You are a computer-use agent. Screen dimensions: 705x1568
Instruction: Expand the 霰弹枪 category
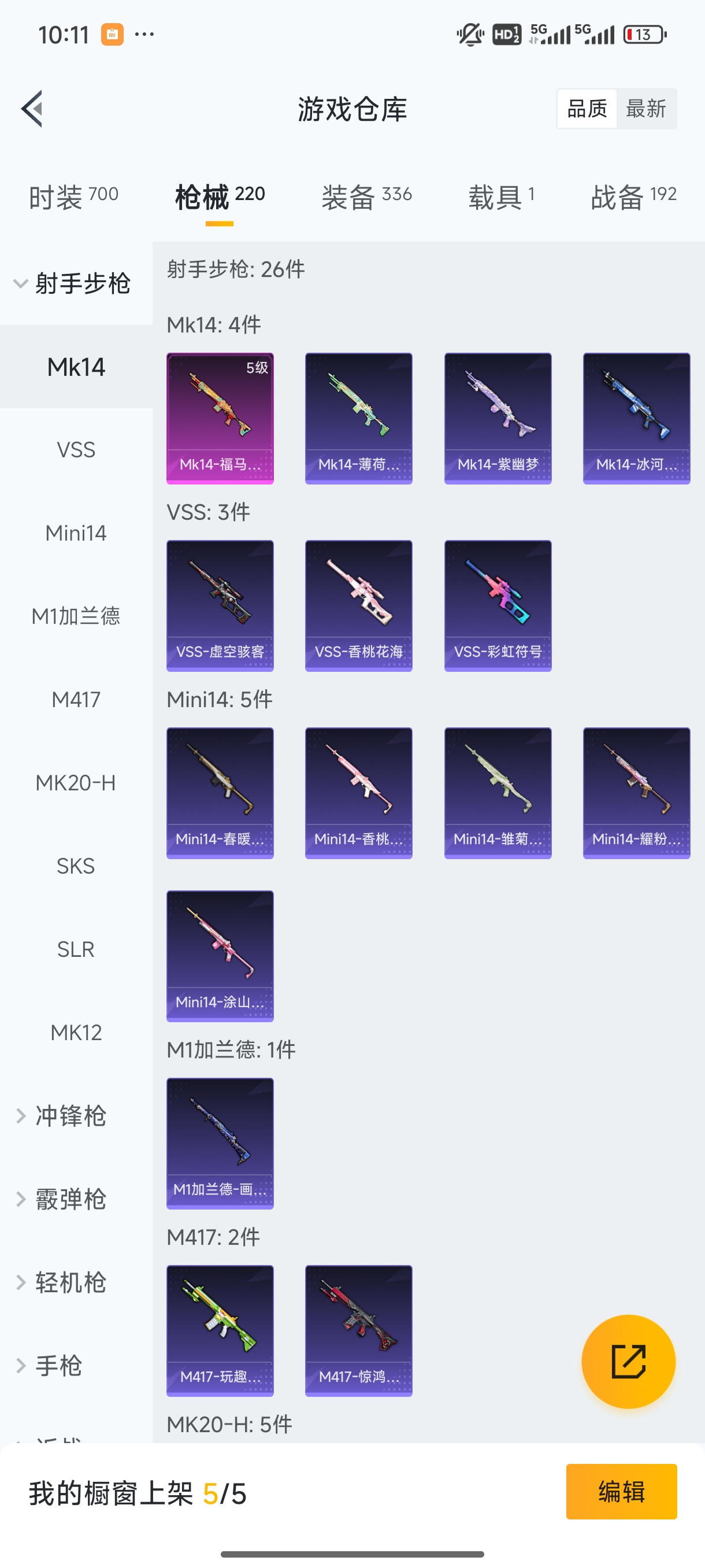tap(70, 1199)
